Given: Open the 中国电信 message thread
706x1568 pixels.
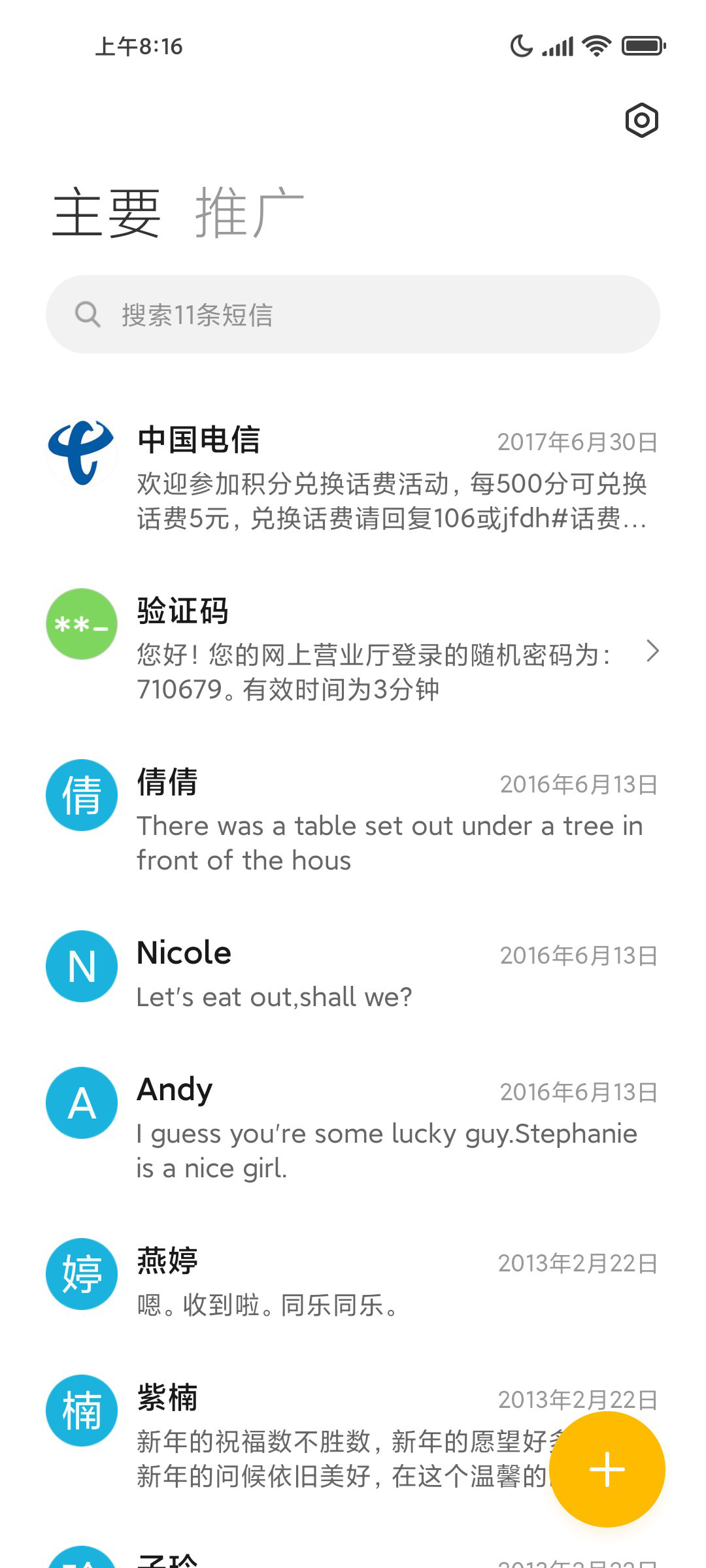Looking at the screenshot, I should coord(353,477).
